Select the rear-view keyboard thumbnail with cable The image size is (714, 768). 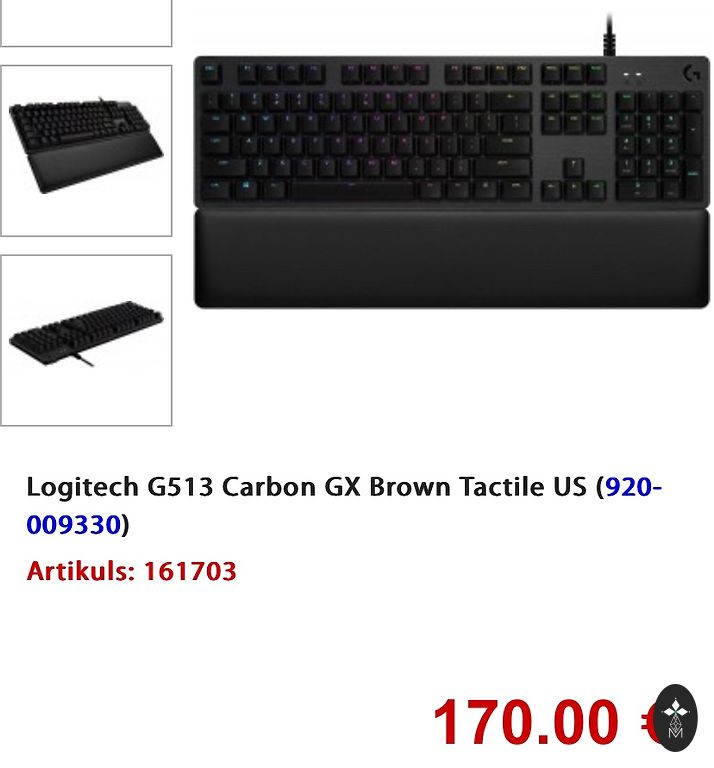86,340
